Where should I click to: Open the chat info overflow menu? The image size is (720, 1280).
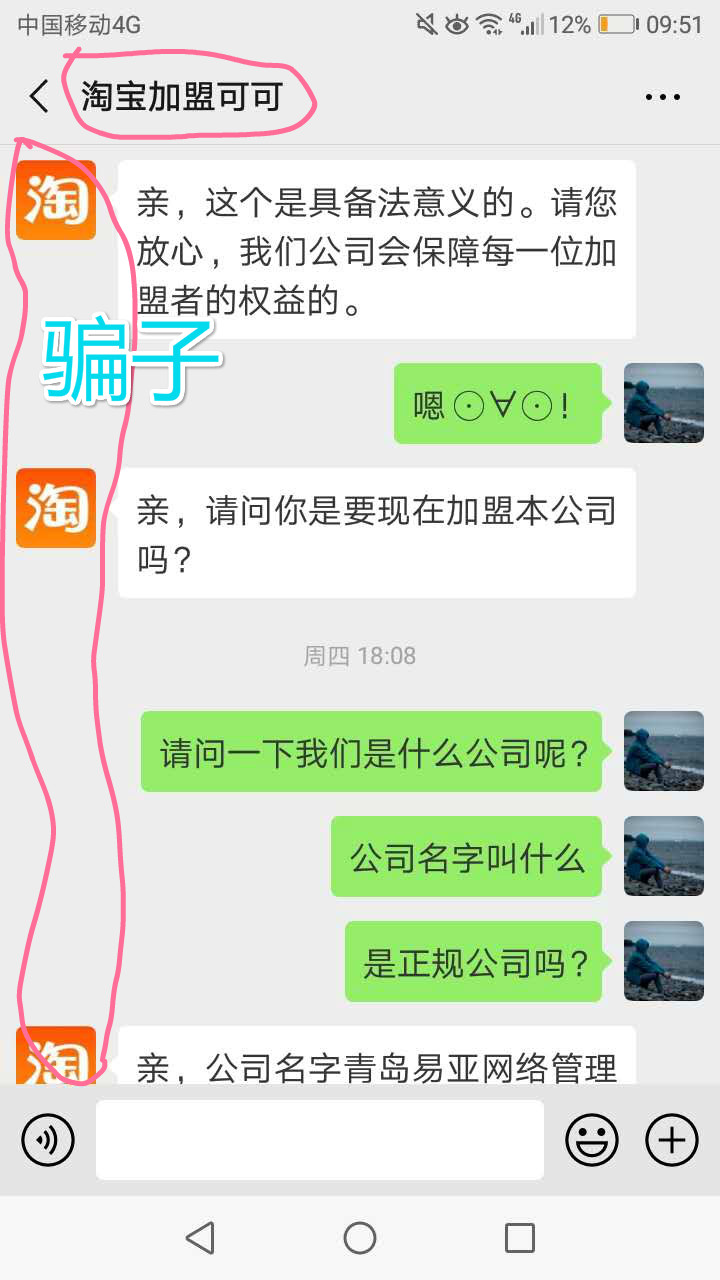pos(662,97)
